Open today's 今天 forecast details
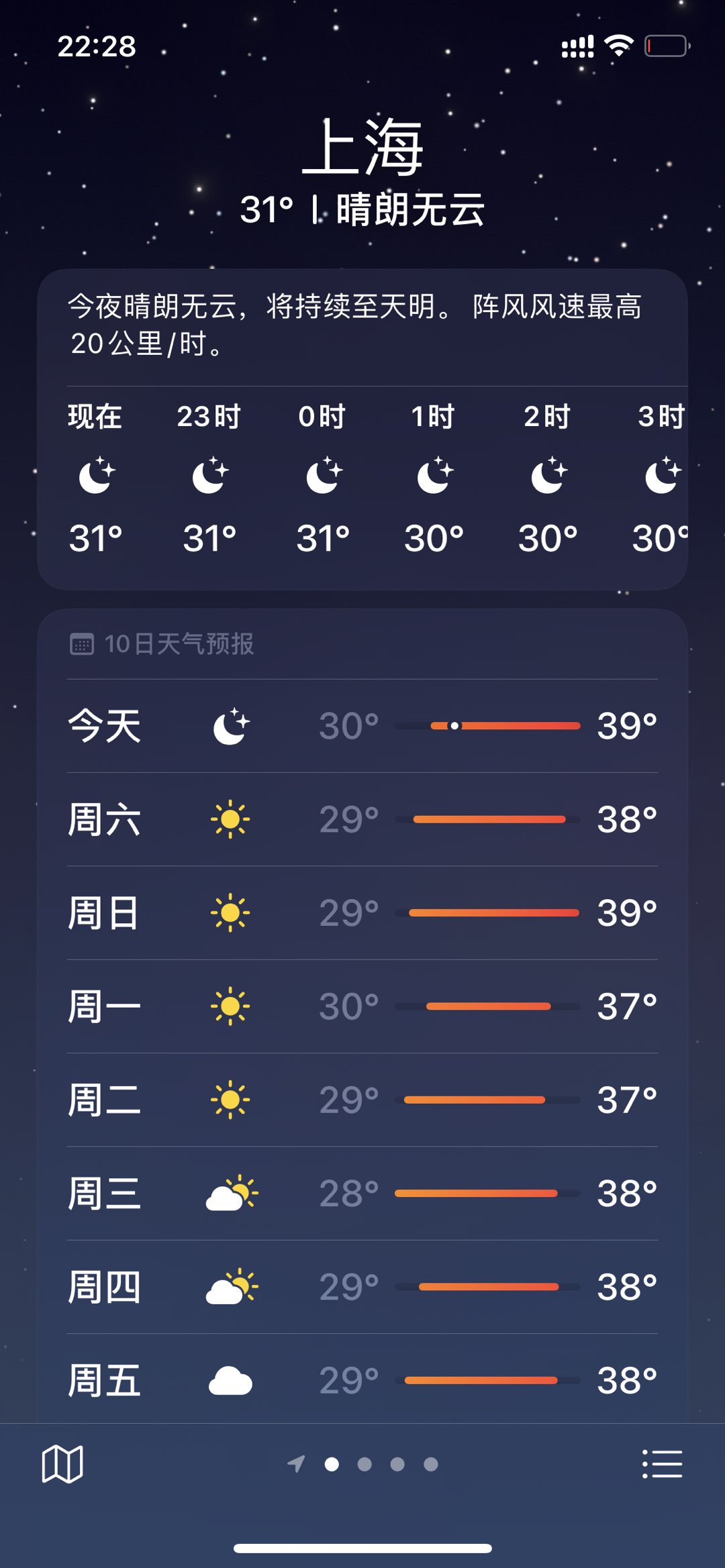 click(362, 726)
